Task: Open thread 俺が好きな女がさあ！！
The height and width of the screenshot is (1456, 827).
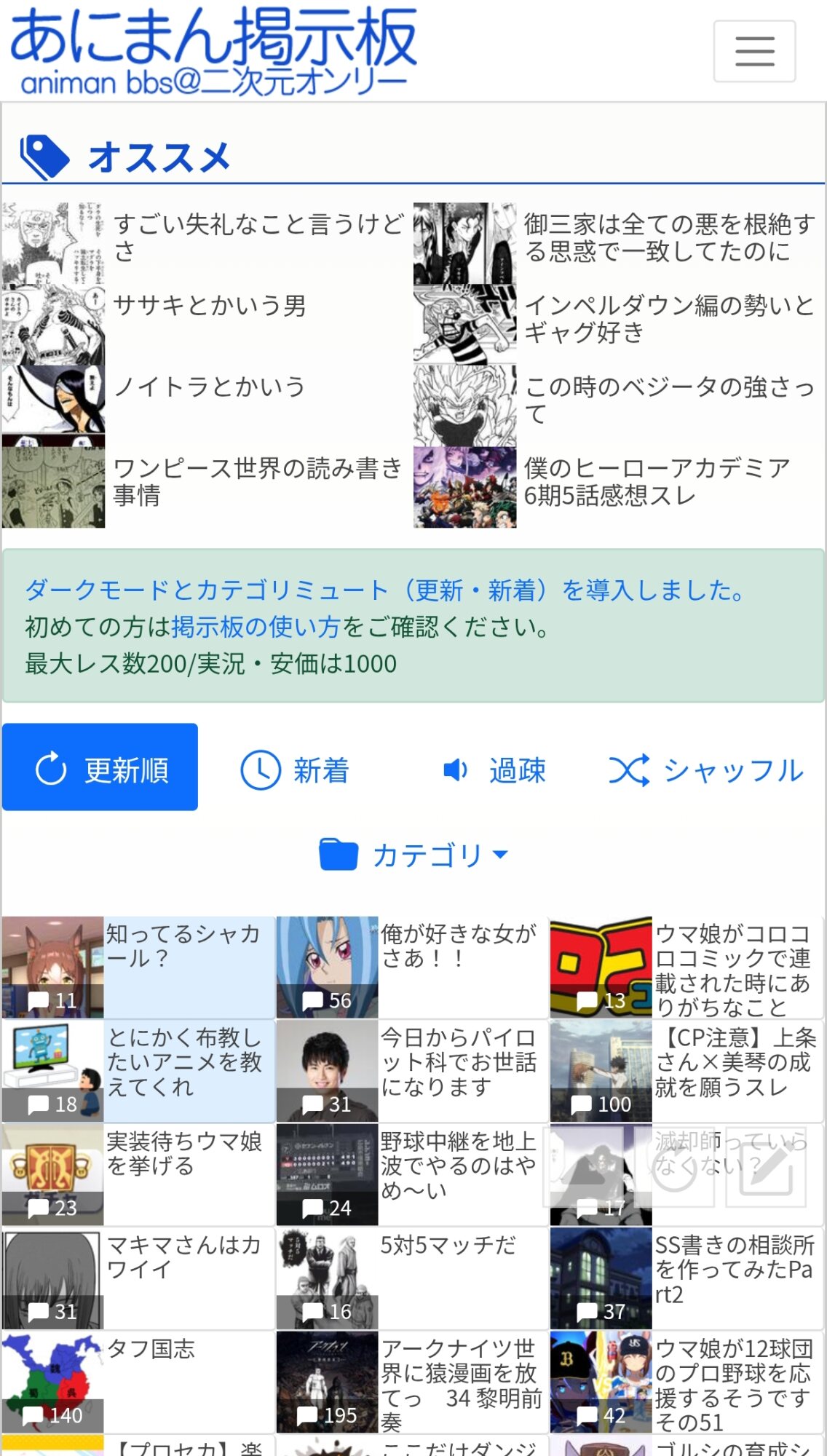Action: click(459, 946)
